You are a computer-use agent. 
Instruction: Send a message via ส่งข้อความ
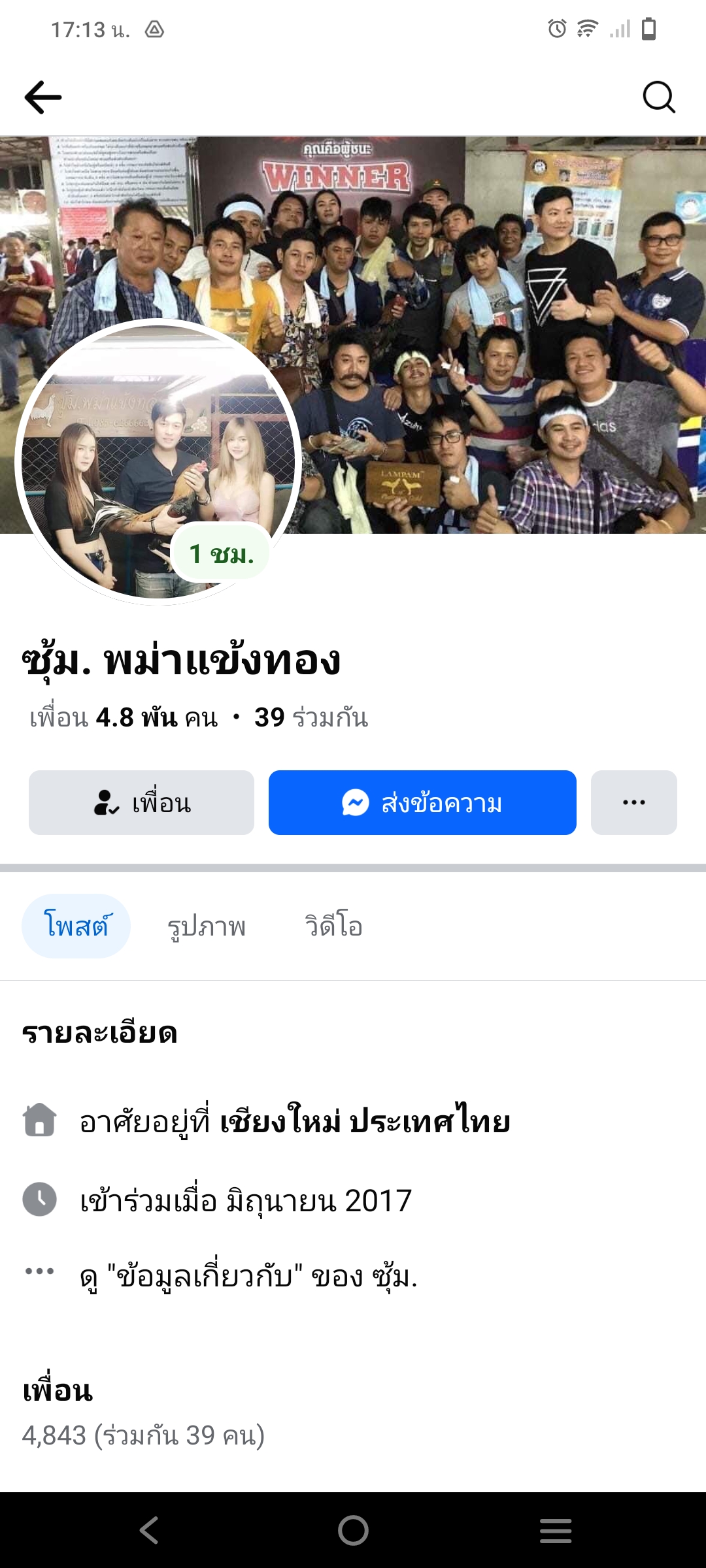[x=422, y=802]
